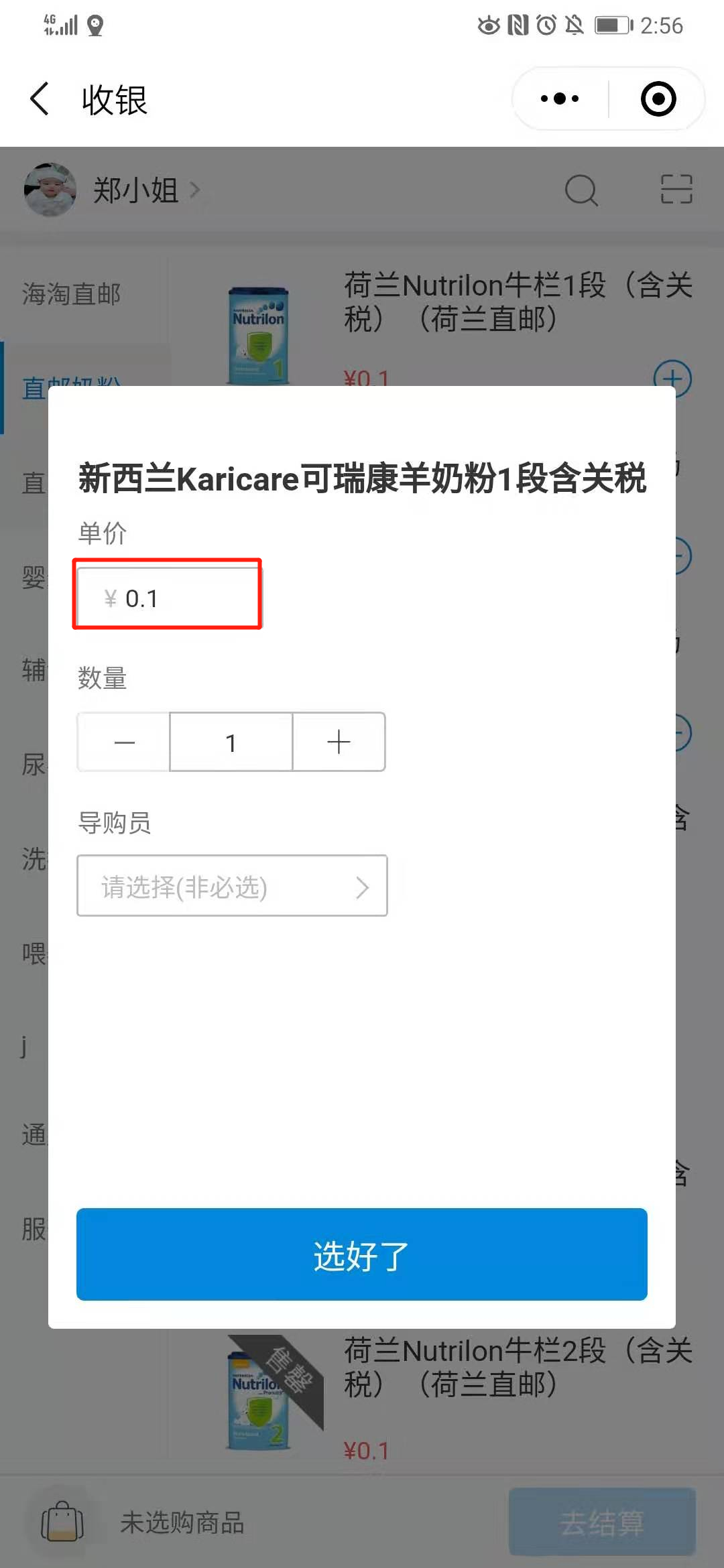
Task: Confirm selection with the 选好了 button
Action: 362,1254
